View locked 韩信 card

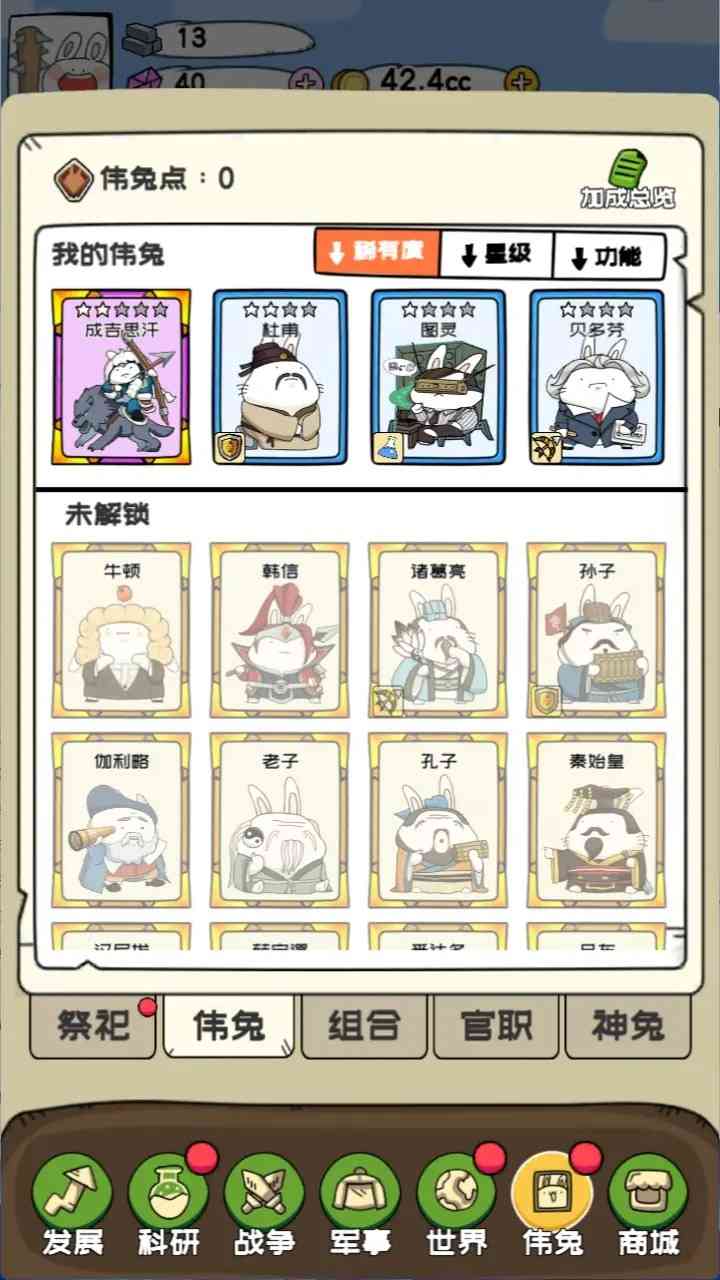(280, 630)
